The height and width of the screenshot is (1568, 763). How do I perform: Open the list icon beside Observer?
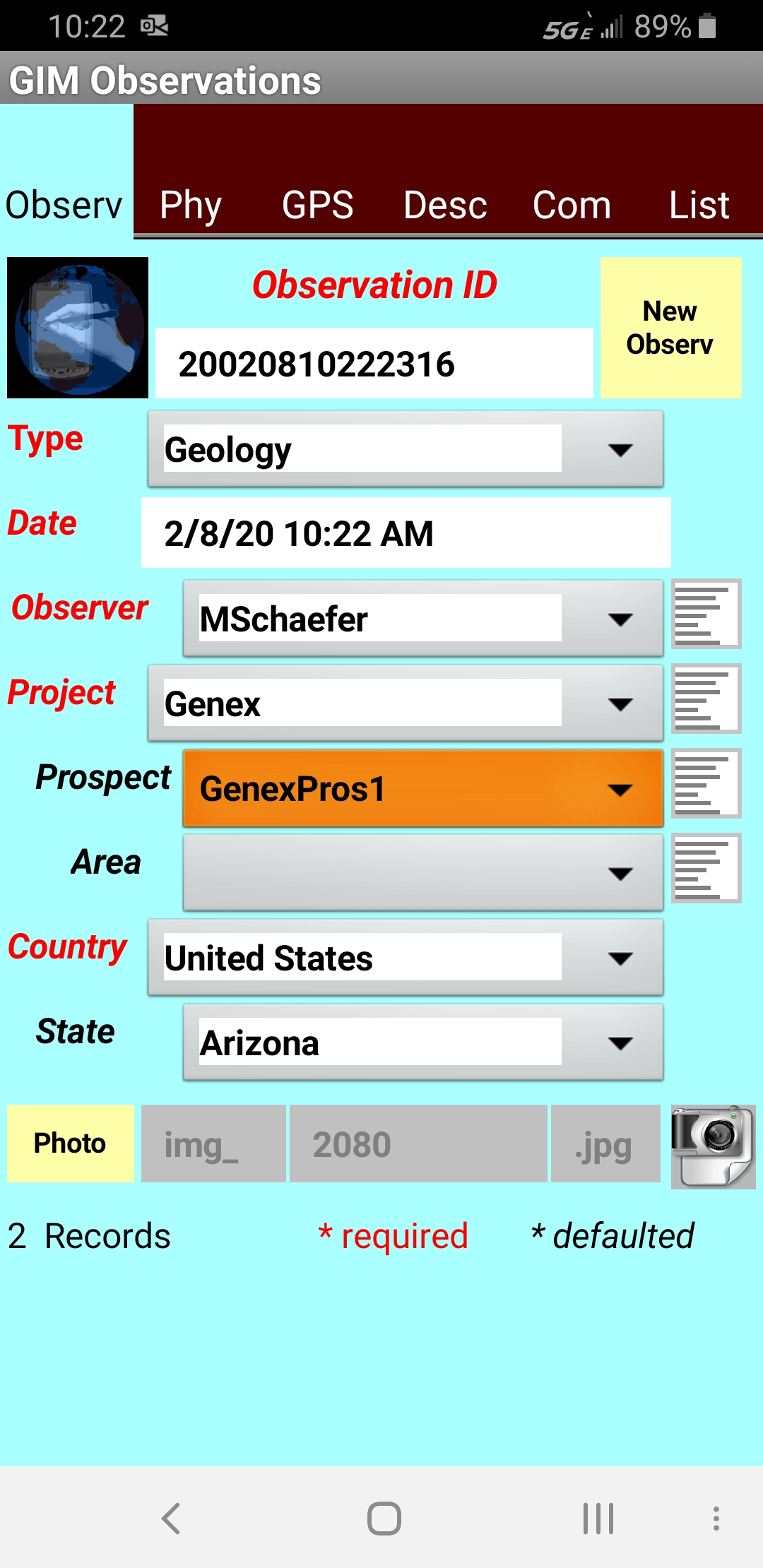click(x=706, y=614)
